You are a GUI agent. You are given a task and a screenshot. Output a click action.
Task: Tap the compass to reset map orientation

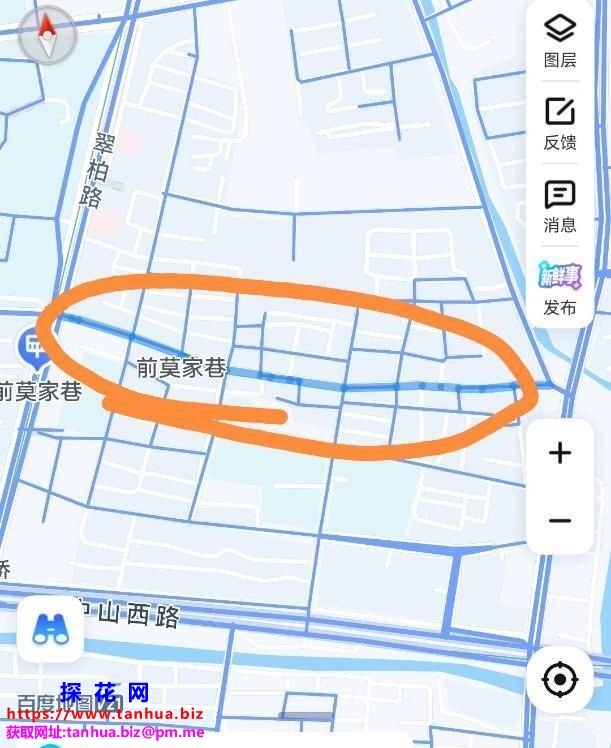pyautogui.click(x=46, y=35)
